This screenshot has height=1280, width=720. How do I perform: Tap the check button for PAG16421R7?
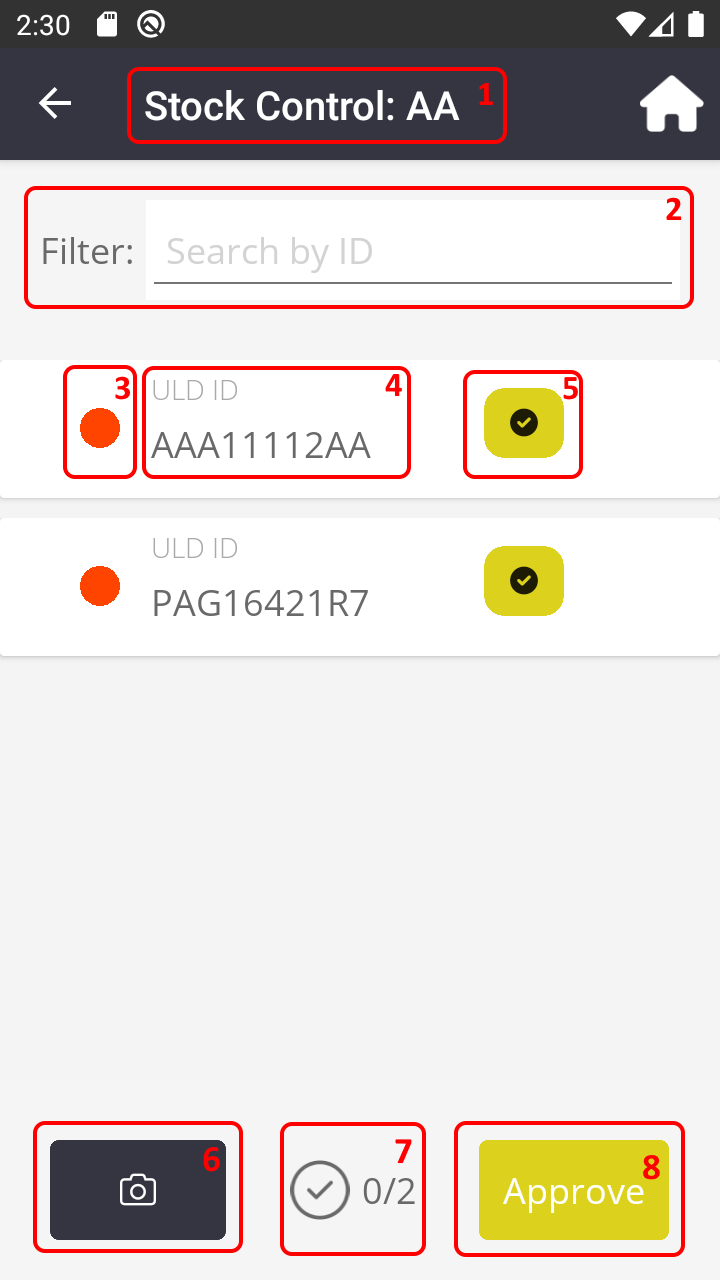point(524,581)
